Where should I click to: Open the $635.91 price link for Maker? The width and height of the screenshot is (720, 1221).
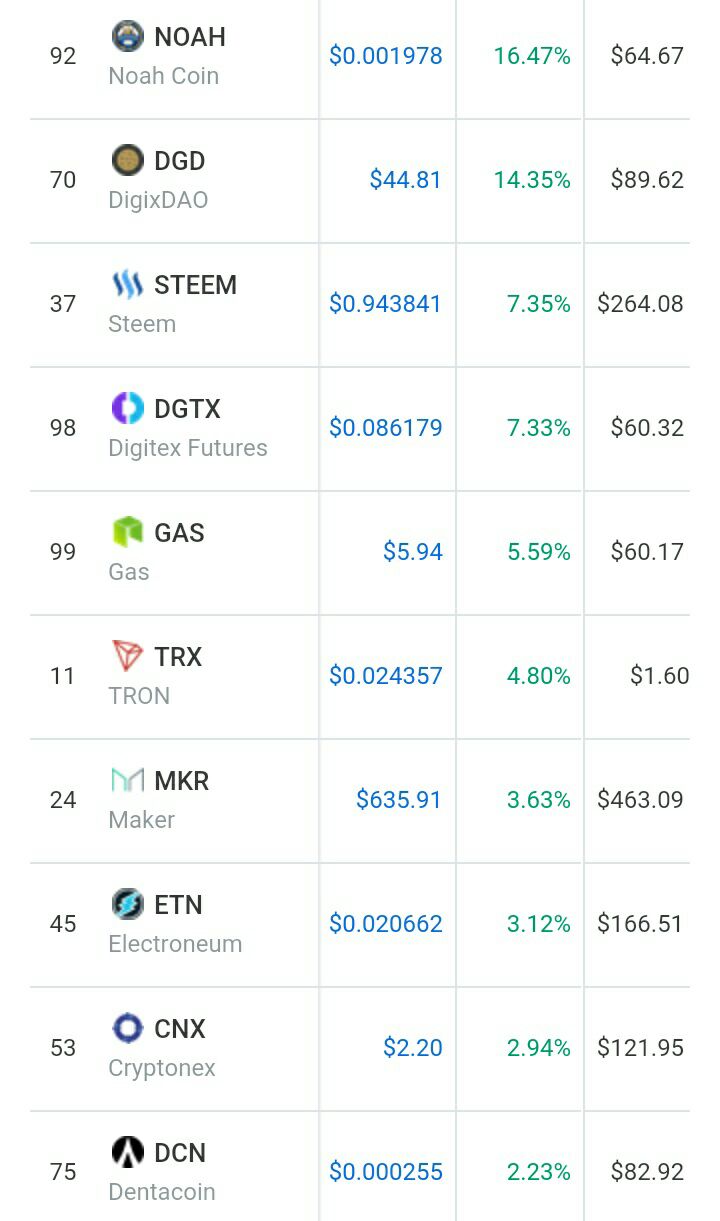[399, 800]
